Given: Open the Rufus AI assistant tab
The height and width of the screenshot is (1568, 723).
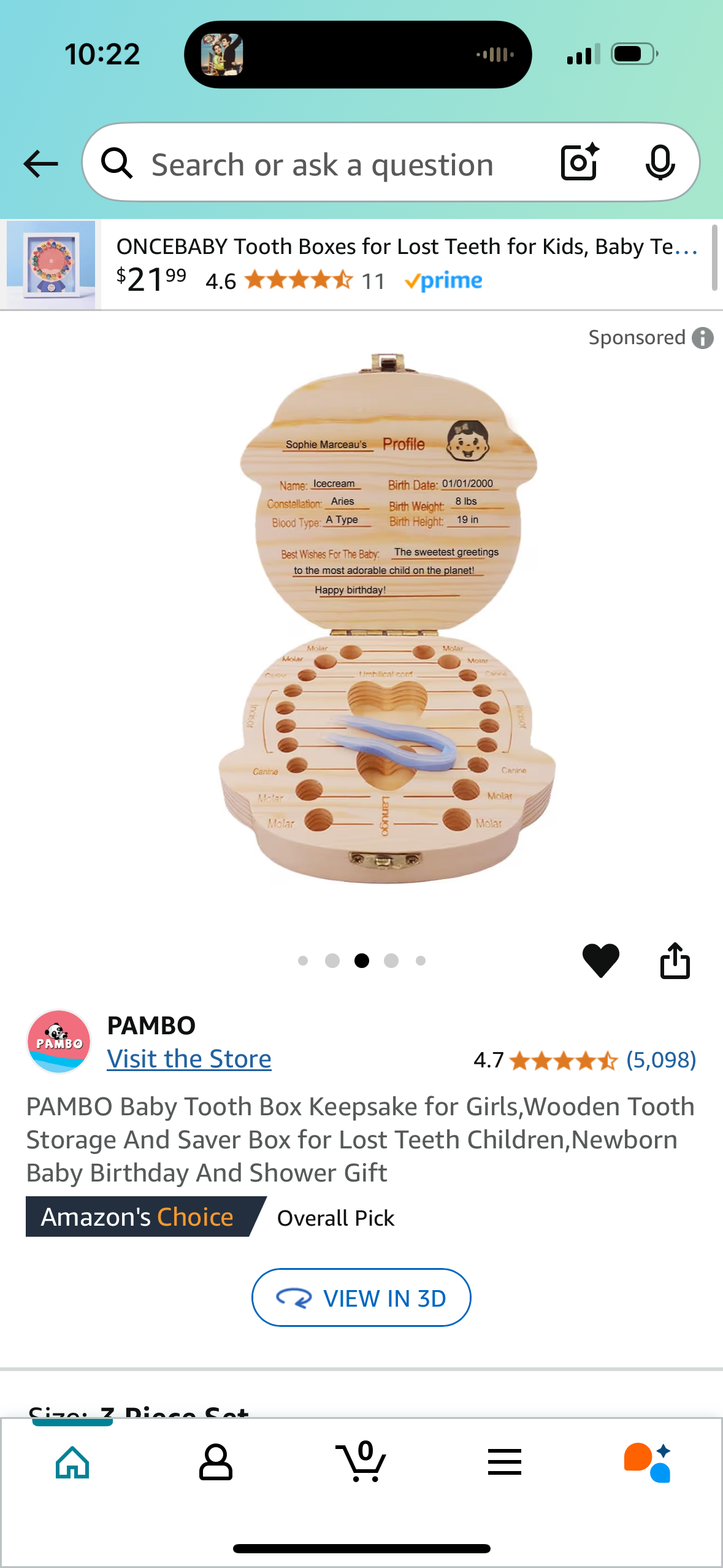Looking at the screenshot, I should 648,1462.
